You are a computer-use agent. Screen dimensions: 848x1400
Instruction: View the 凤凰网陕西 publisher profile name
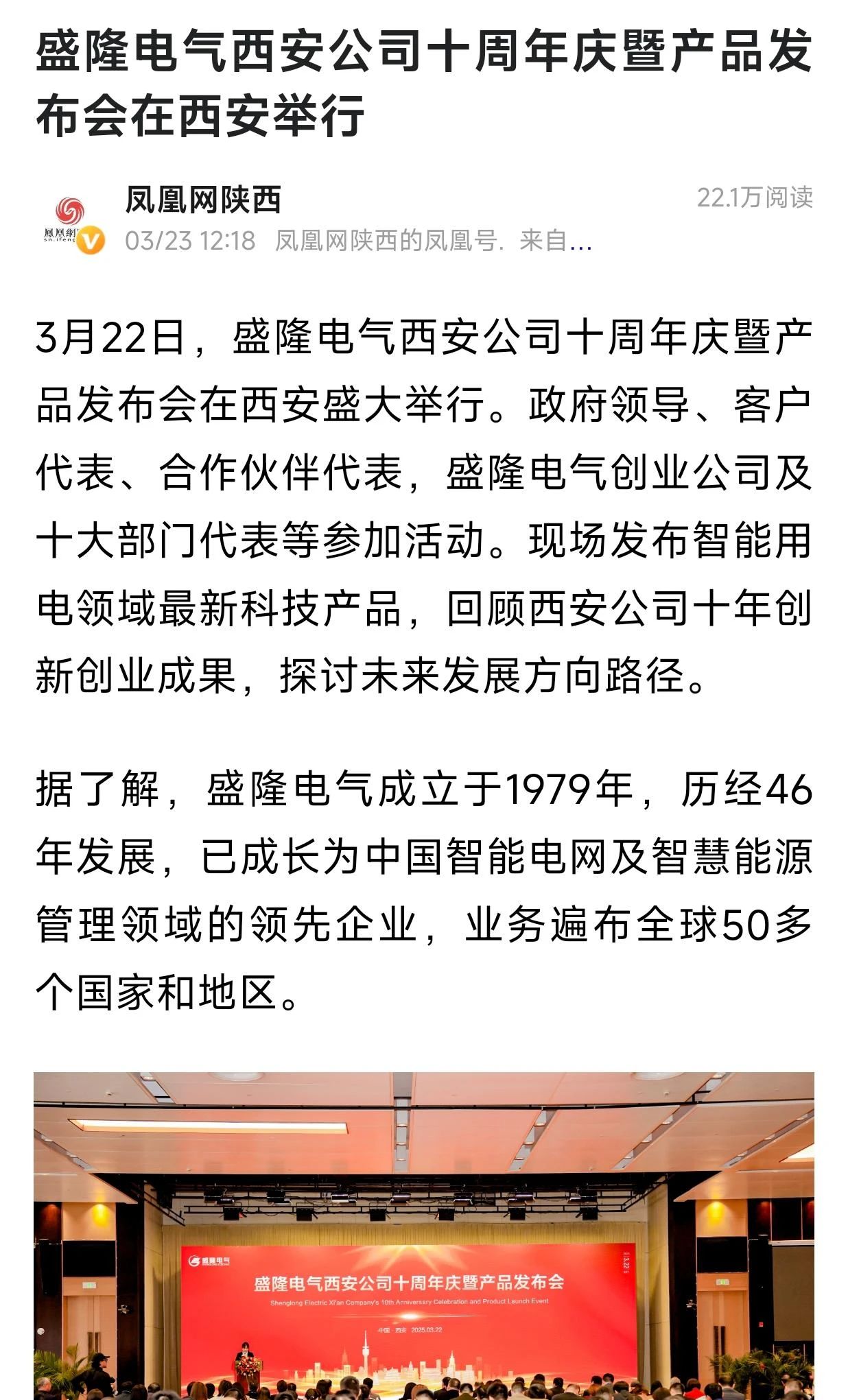pyautogui.click(x=203, y=200)
